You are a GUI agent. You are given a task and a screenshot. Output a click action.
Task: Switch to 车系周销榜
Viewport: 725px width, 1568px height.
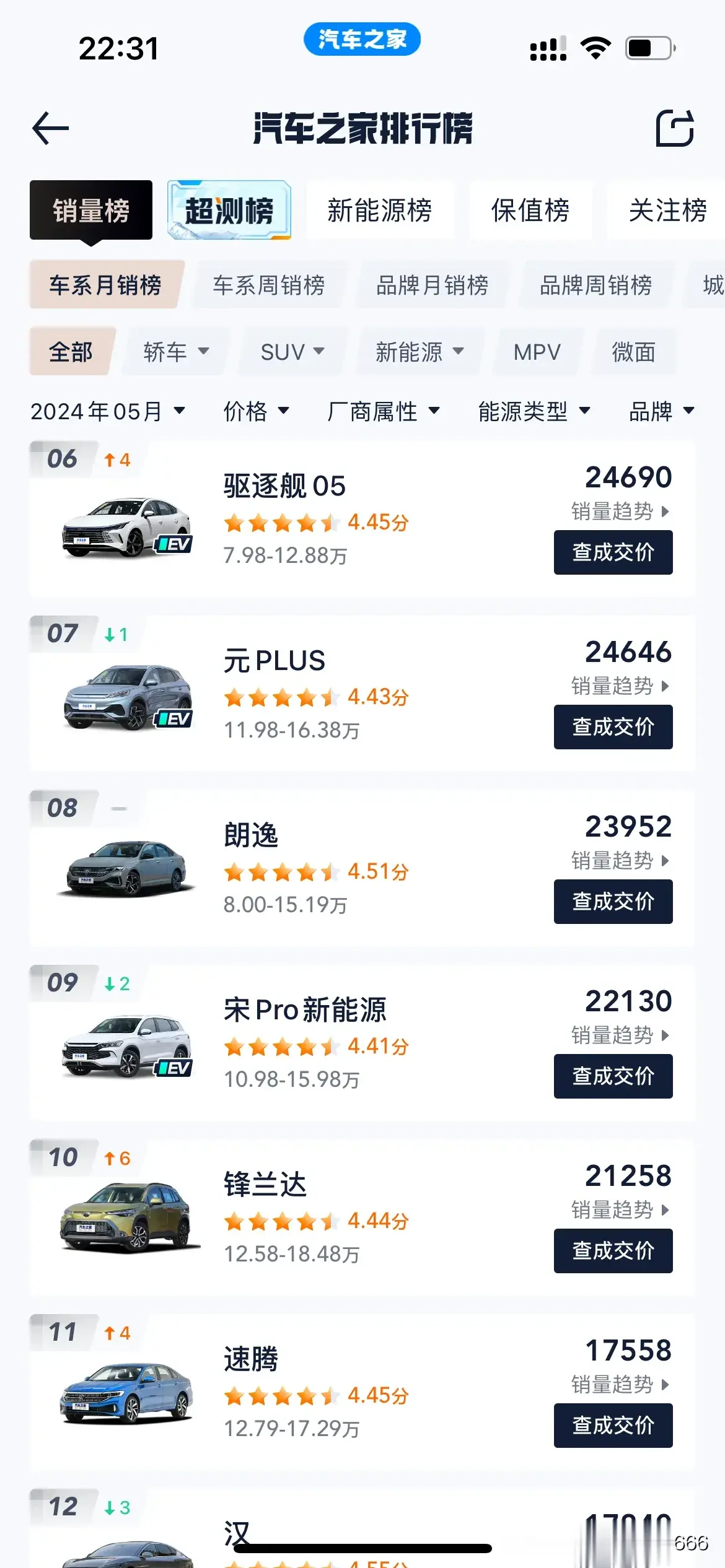click(x=269, y=285)
